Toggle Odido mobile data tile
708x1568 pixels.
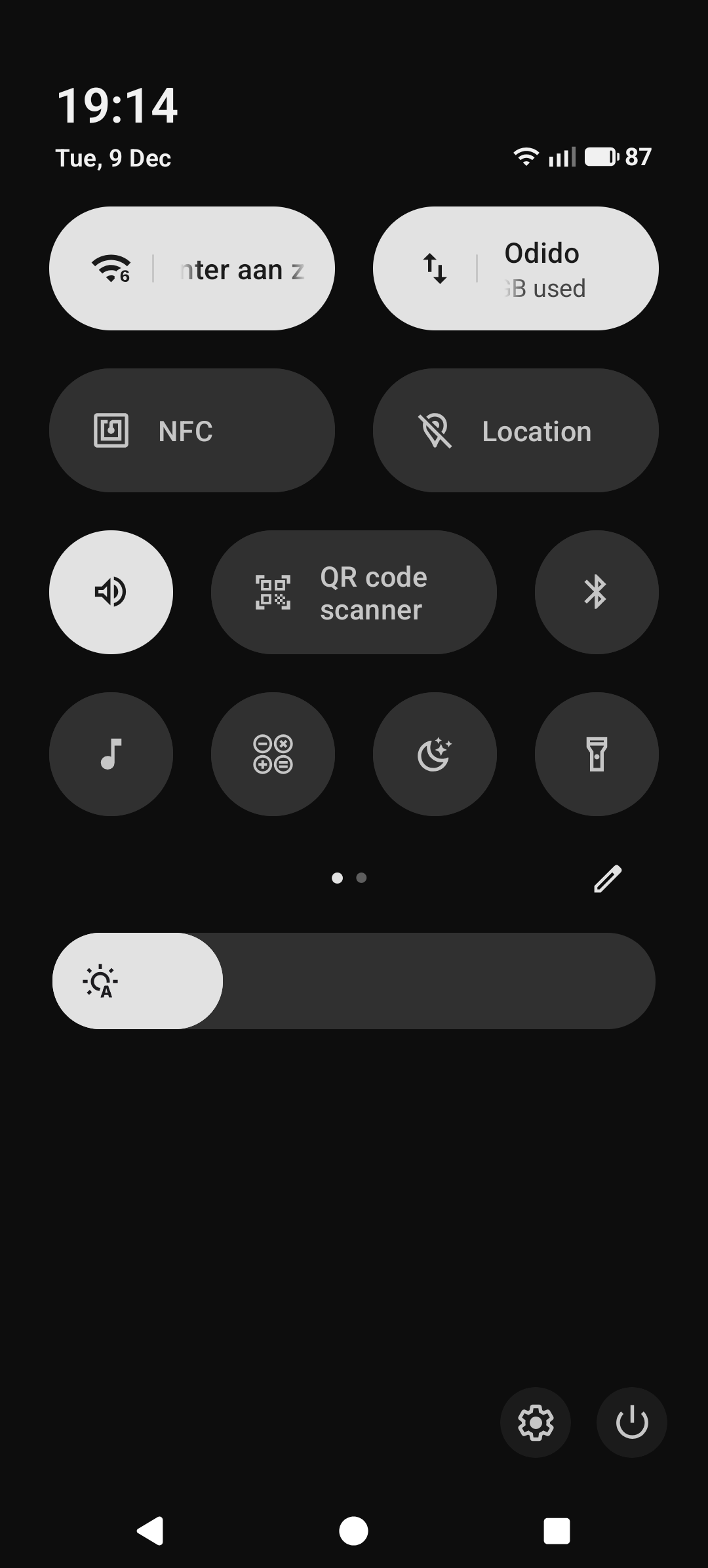(x=516, y=269)
